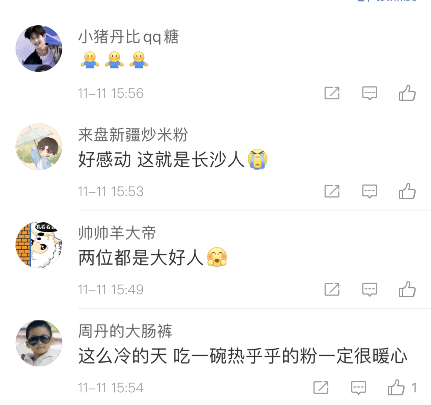The image size is (431, 405).
Task: Repost 帅帅羊大帝's comment
Action: [332, 289]
